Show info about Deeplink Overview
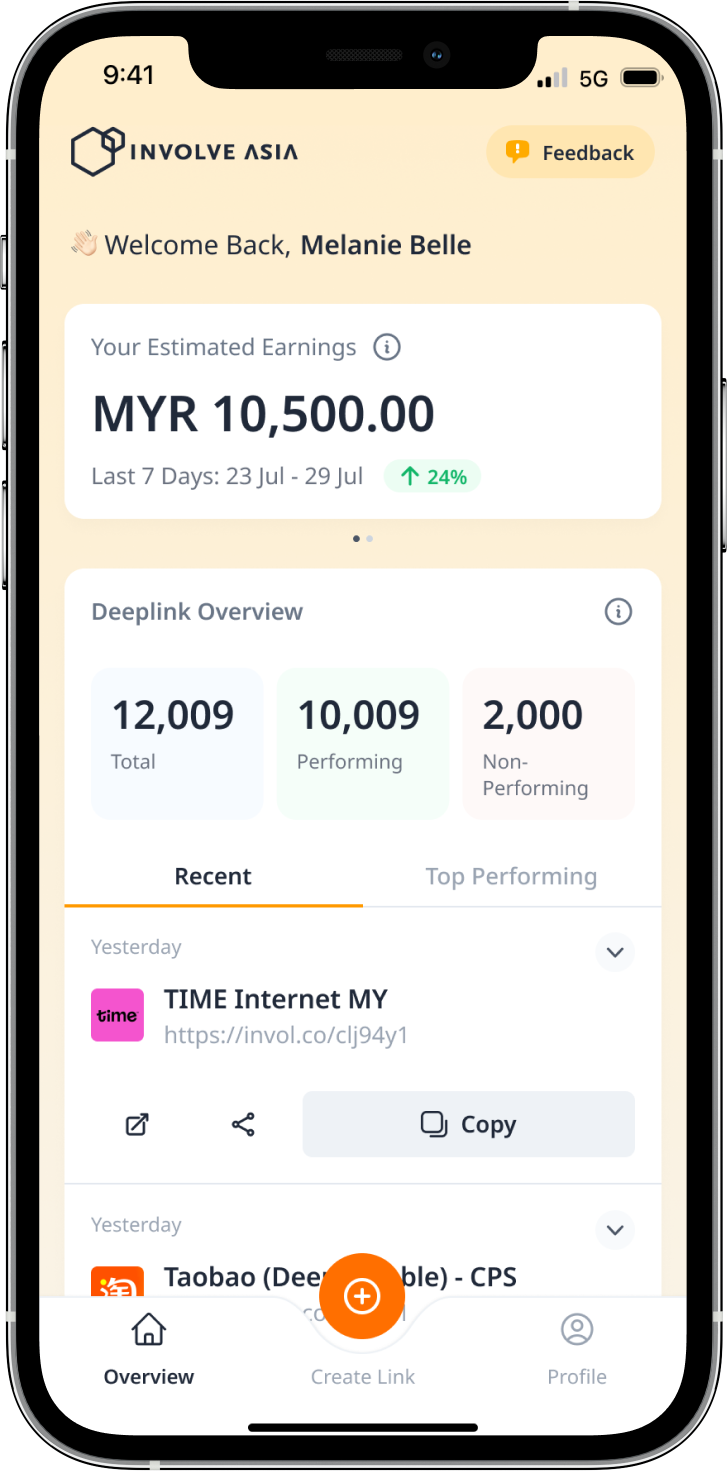The image size is (728, 1471). (618, 611)
